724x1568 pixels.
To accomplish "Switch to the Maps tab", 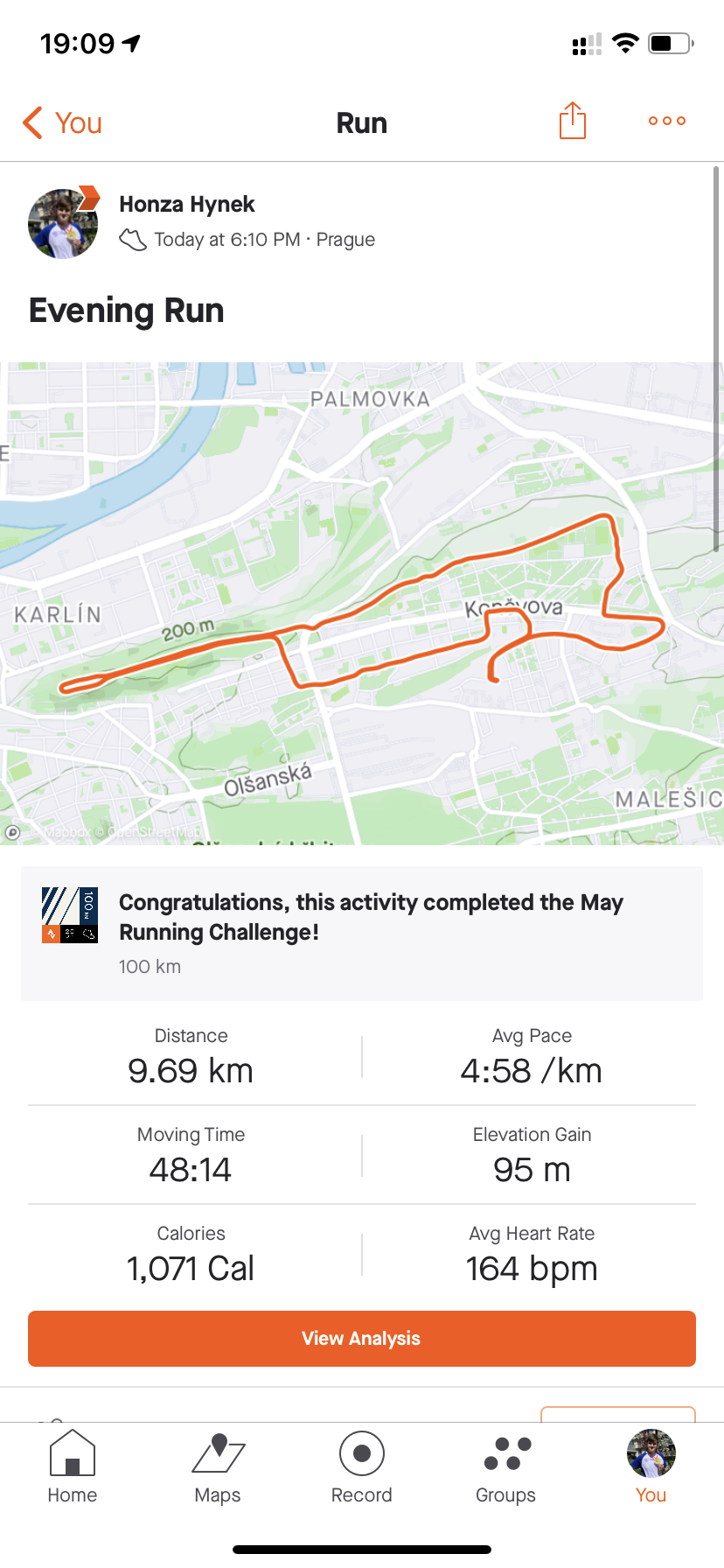I will click(x=218, y=1467).
